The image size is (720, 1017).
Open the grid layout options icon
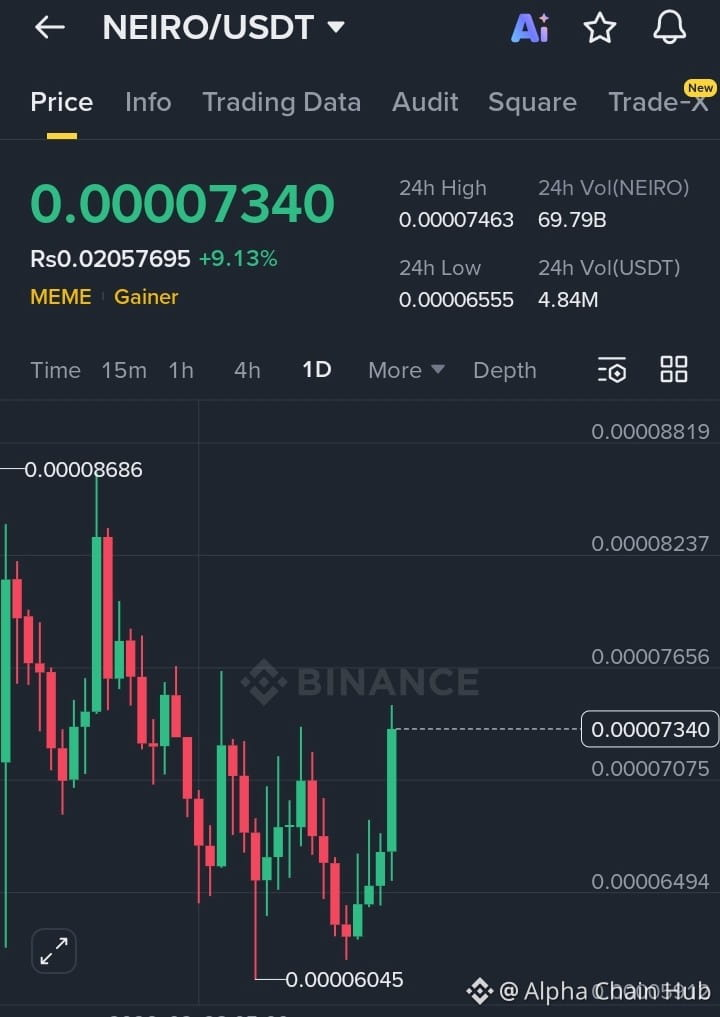click(674, 369)
